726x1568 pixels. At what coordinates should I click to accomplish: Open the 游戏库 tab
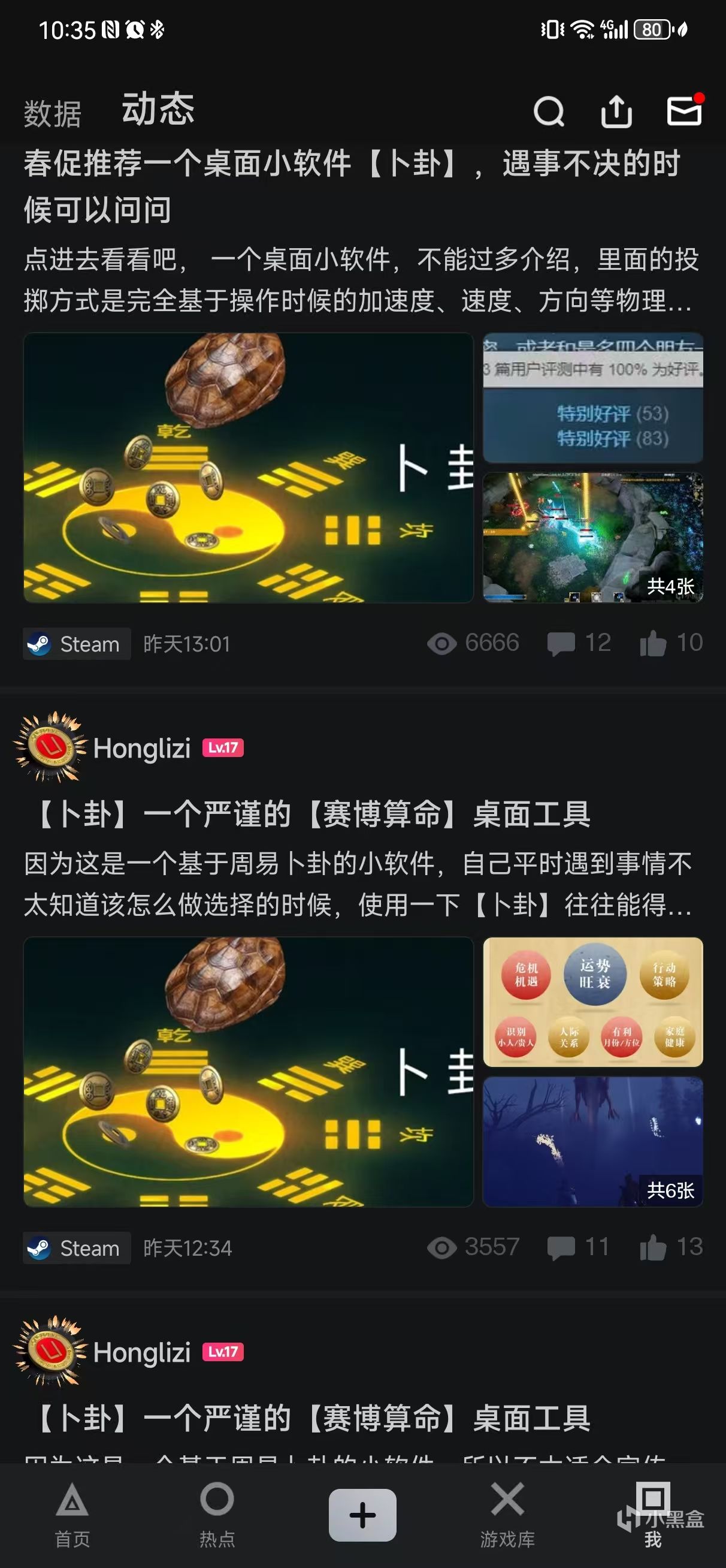point(507,1515)
